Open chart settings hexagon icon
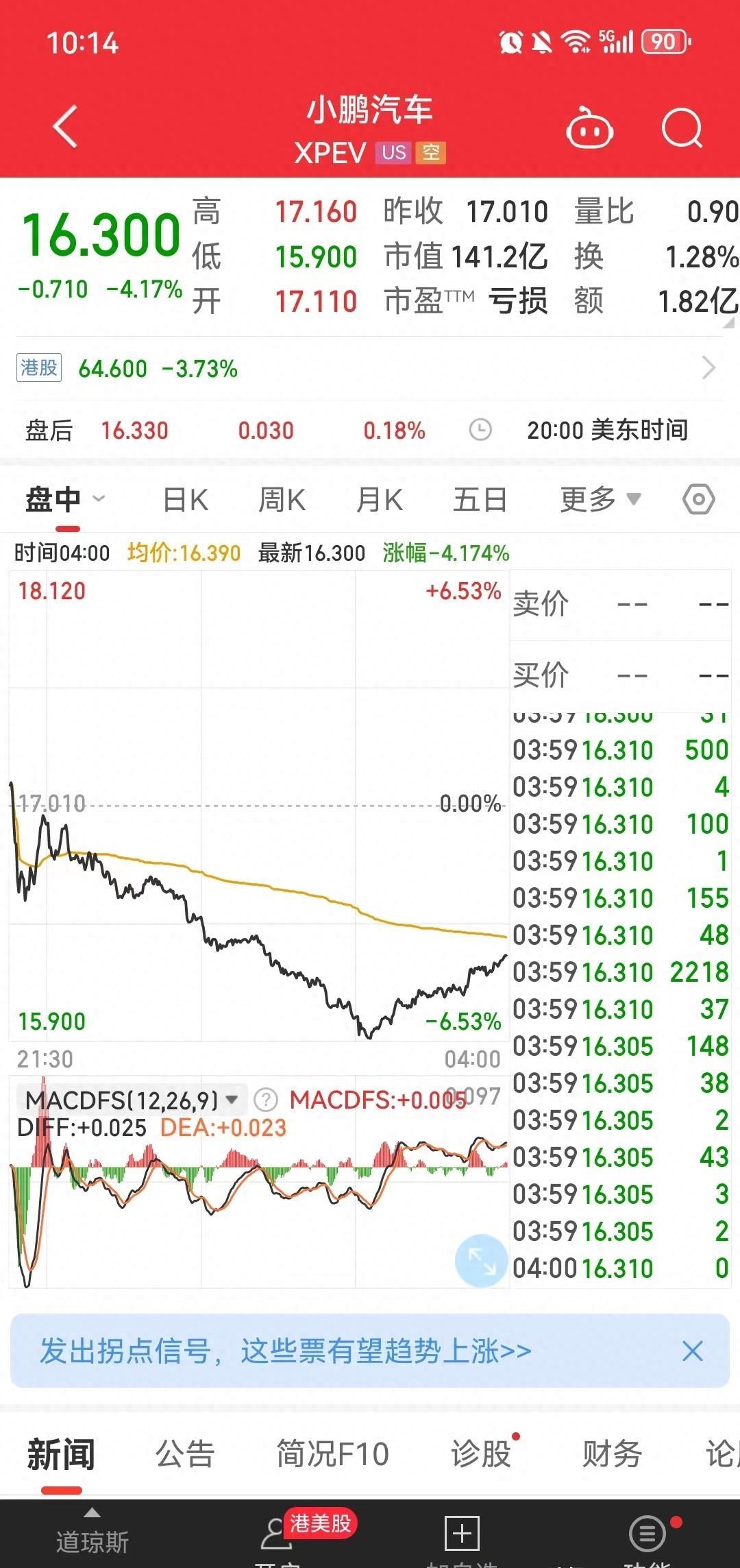This screenshot has height=1568, width=740. click(699, 499)
